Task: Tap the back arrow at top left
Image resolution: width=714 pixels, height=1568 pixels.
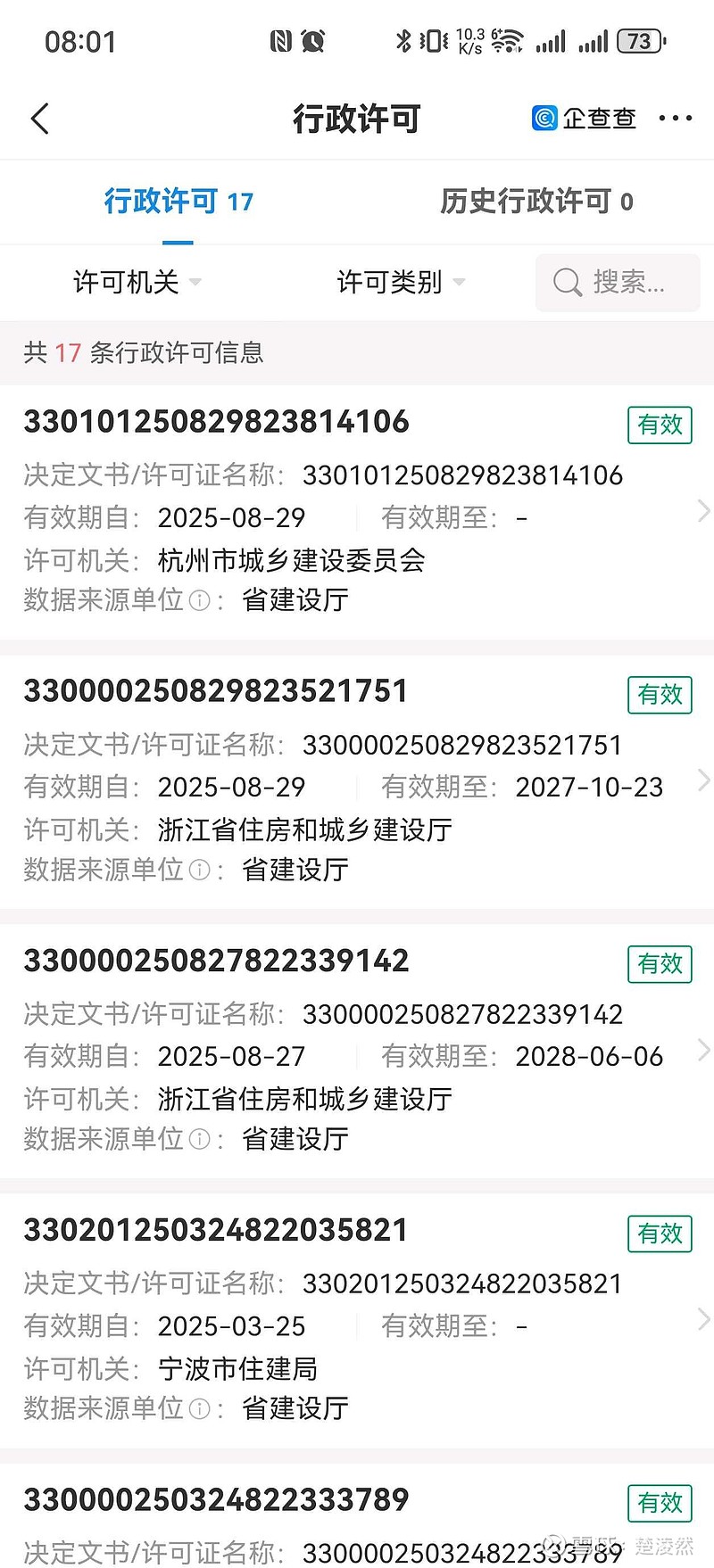Action: coord(39,118)
